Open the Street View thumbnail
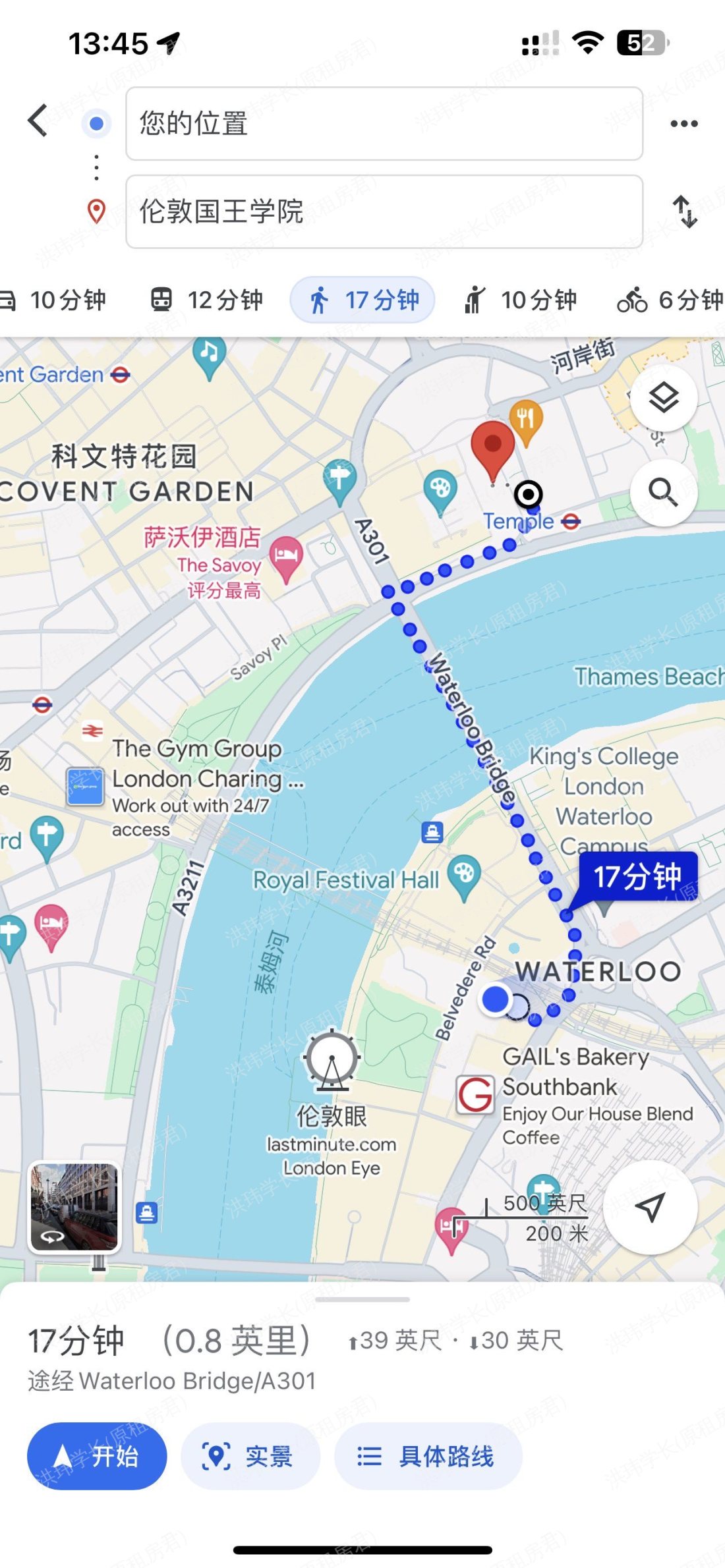The image size is (725, 1568). tap(74, 1207)
